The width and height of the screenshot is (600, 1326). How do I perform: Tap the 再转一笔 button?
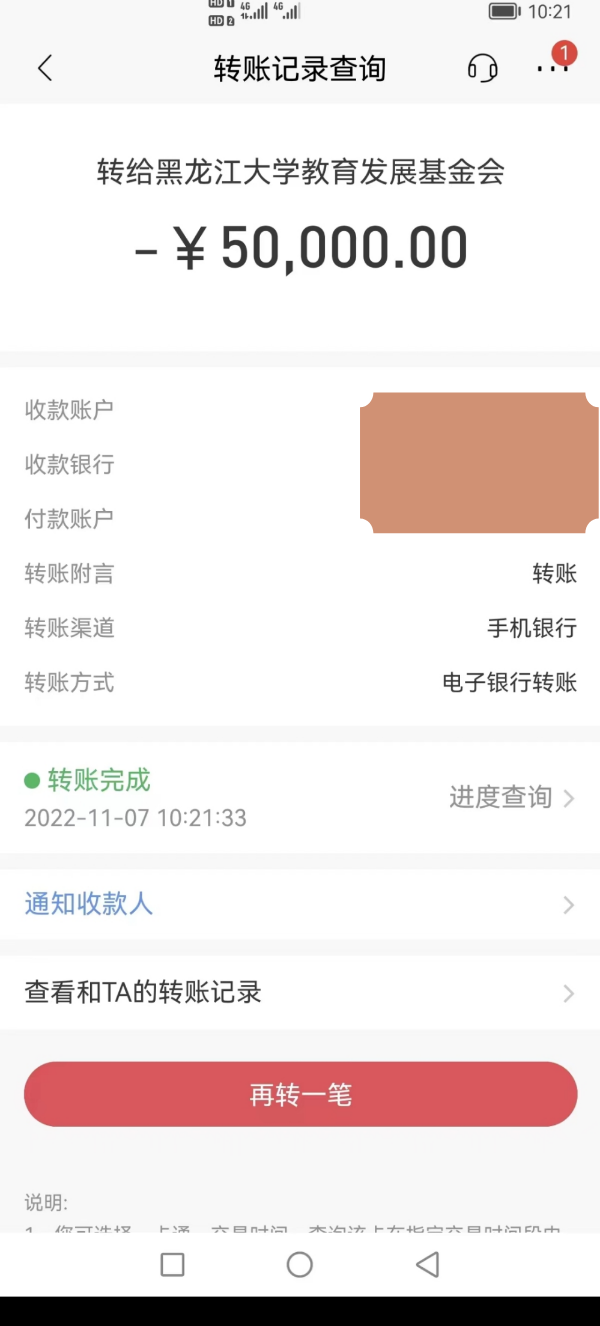click(300, 1094)
